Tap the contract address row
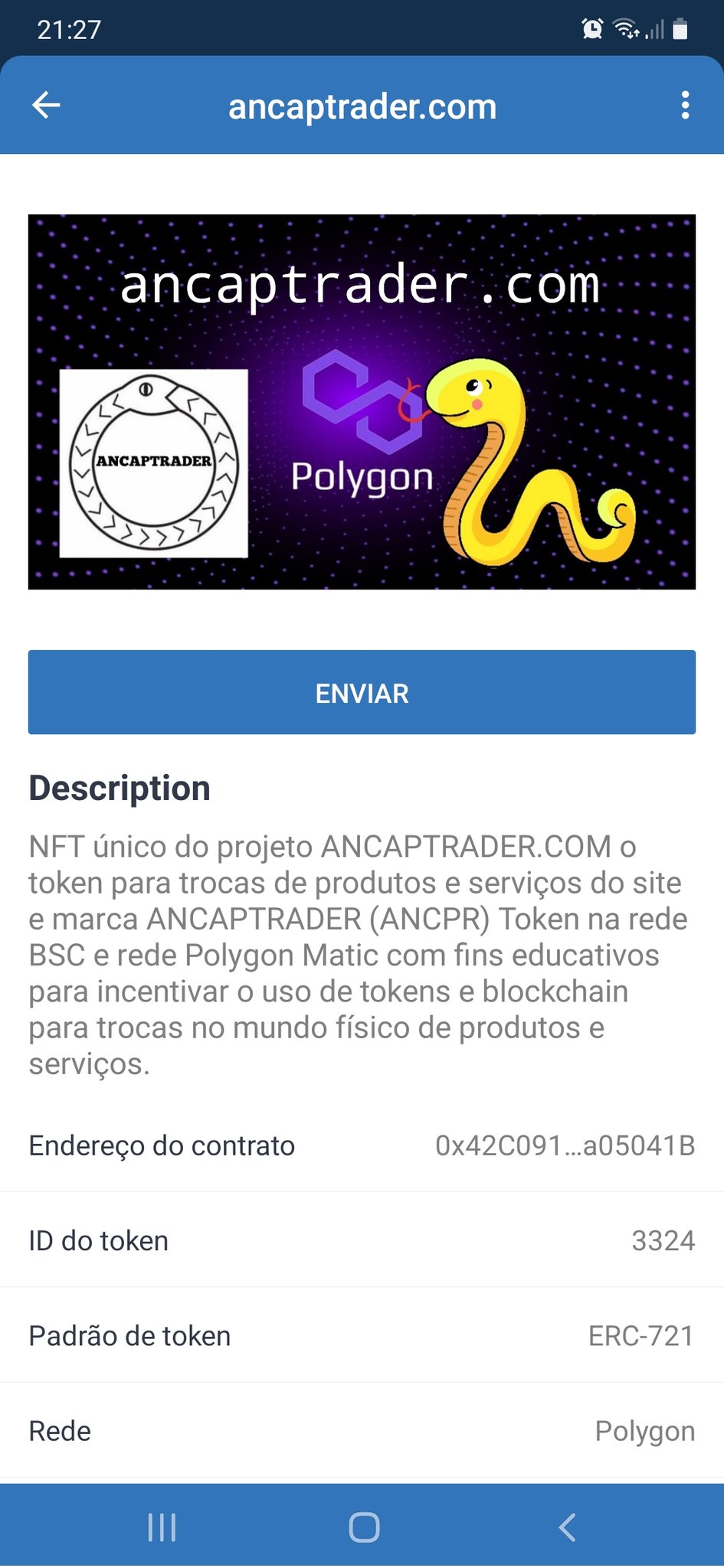This screenshot has height=1568, width=724. click(362, 1145)
